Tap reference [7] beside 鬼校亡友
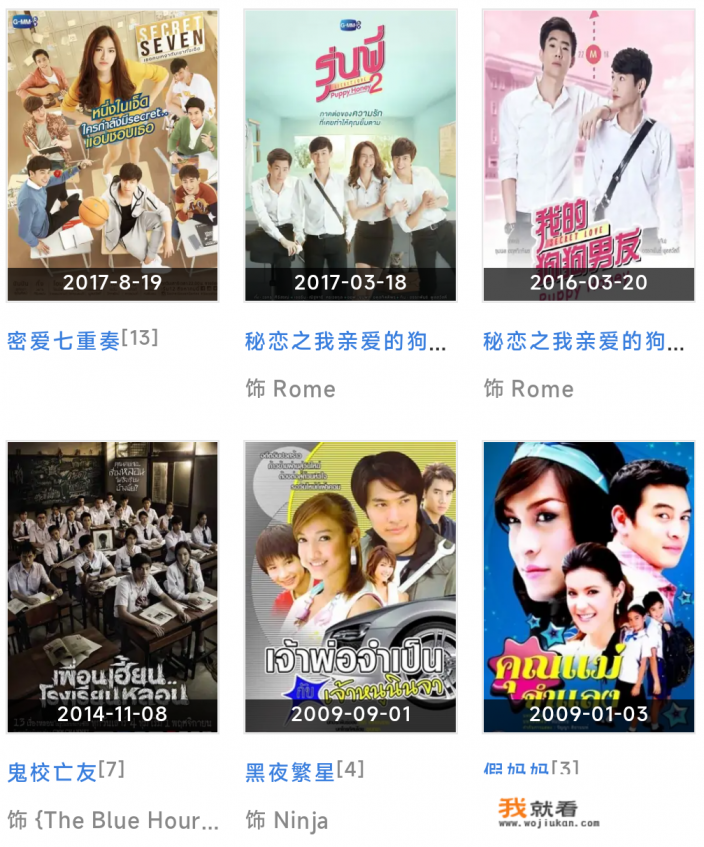 pos(111,769)
